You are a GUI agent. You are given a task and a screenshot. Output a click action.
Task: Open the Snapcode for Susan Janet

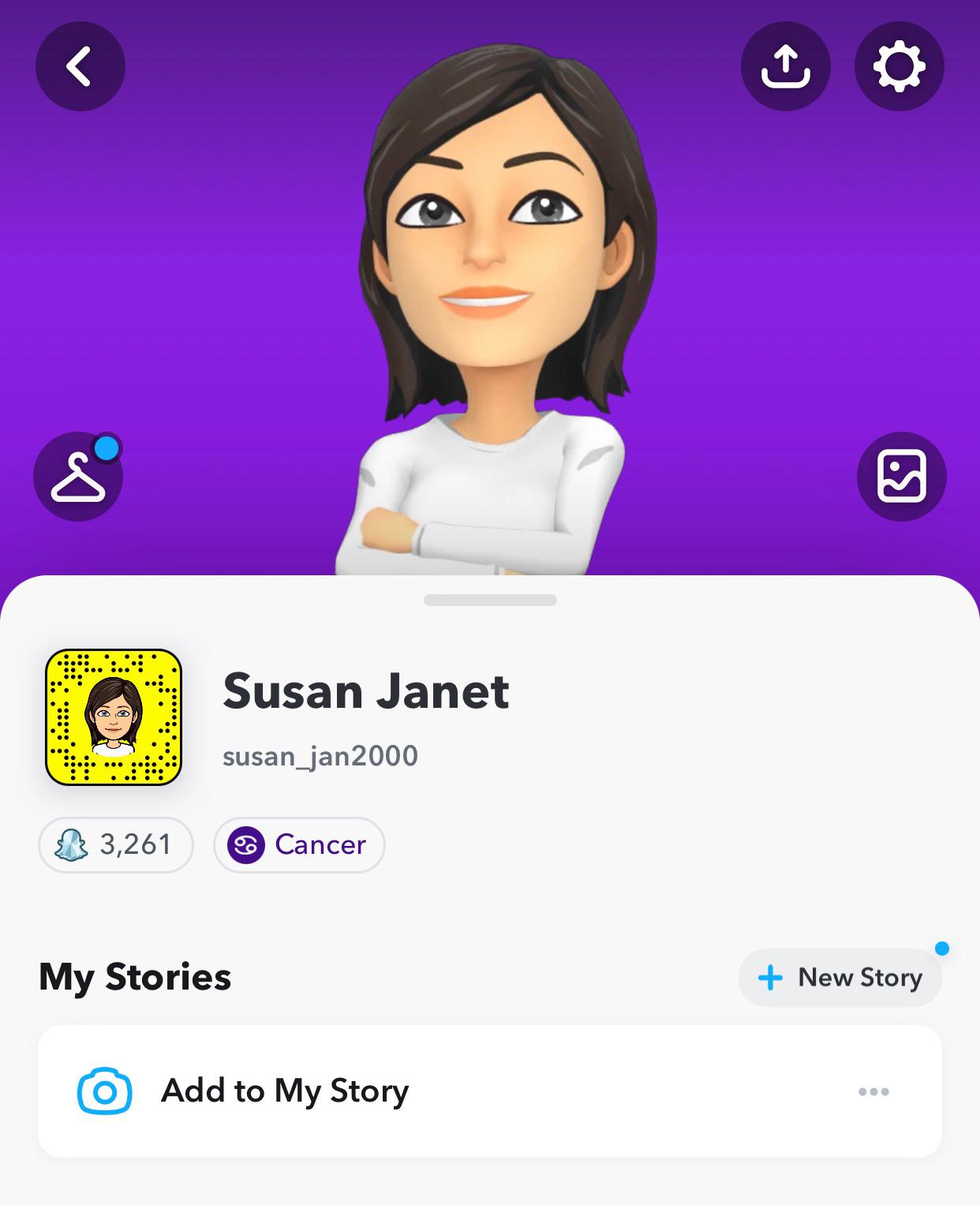click(114, 717)
